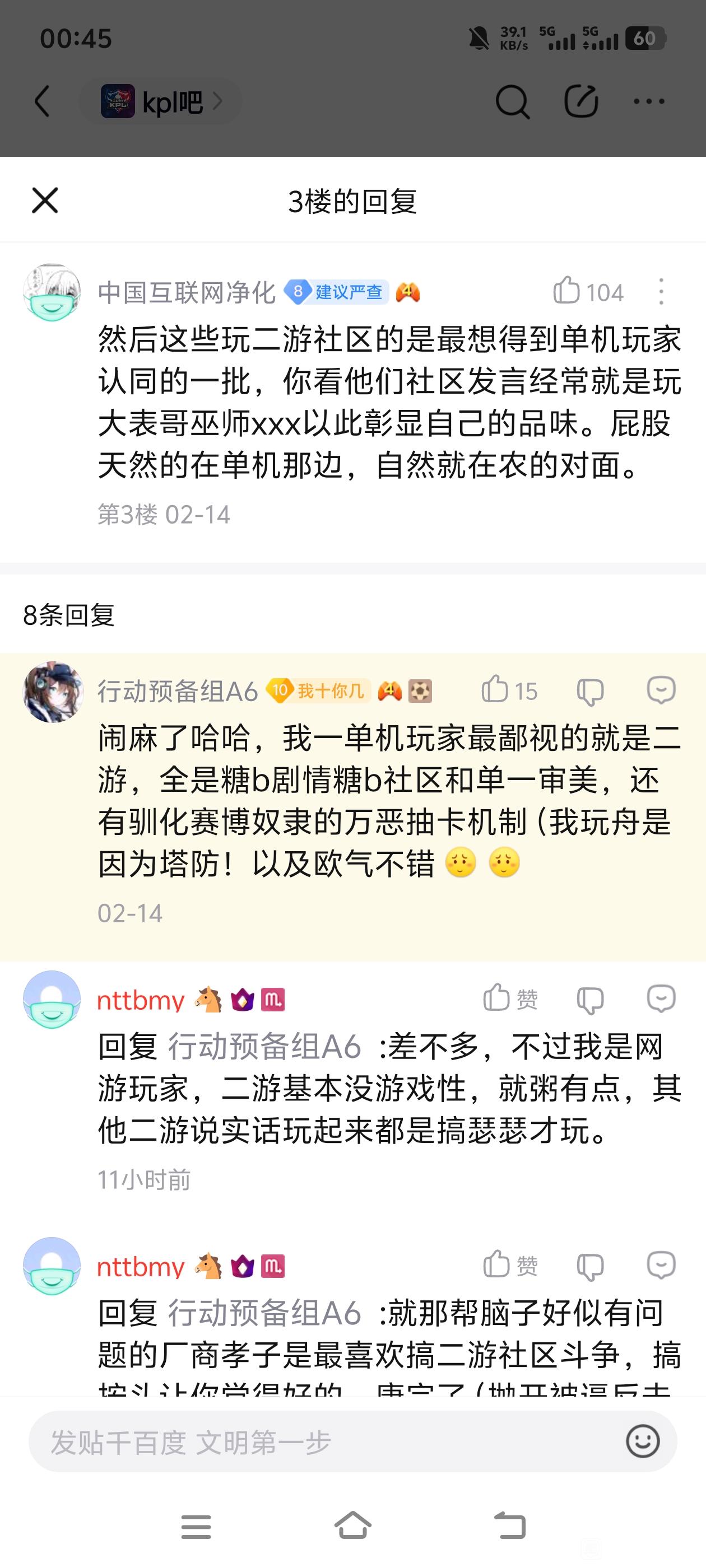Tap the system back navigation button

click(x=509, y=1525)
